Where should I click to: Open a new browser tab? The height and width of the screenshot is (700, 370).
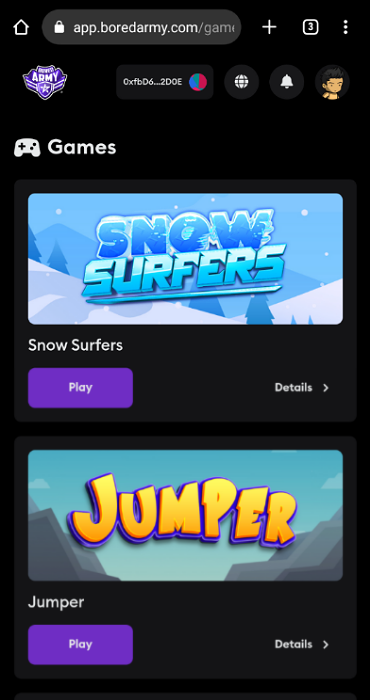click(x=269, y=27)
